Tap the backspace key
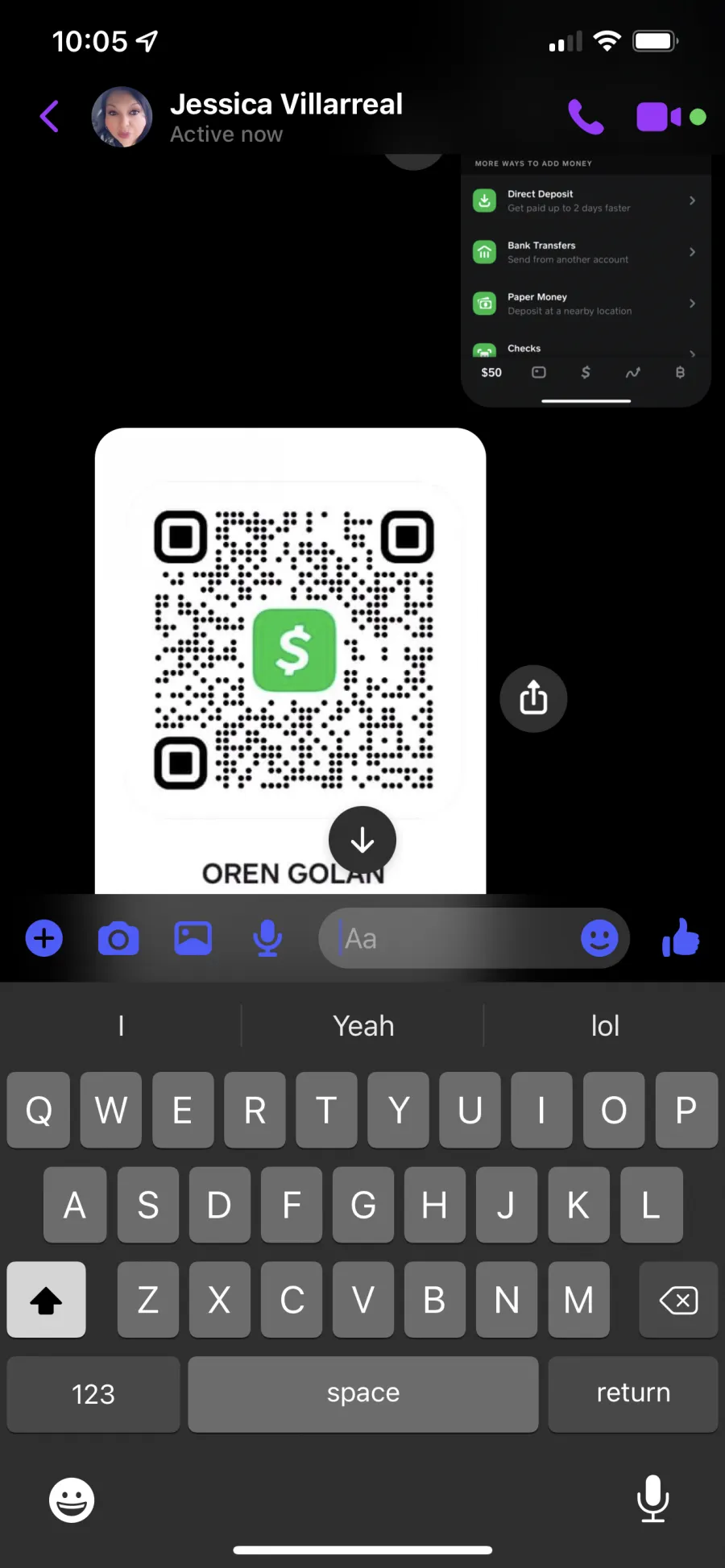 pos(678,1300)
